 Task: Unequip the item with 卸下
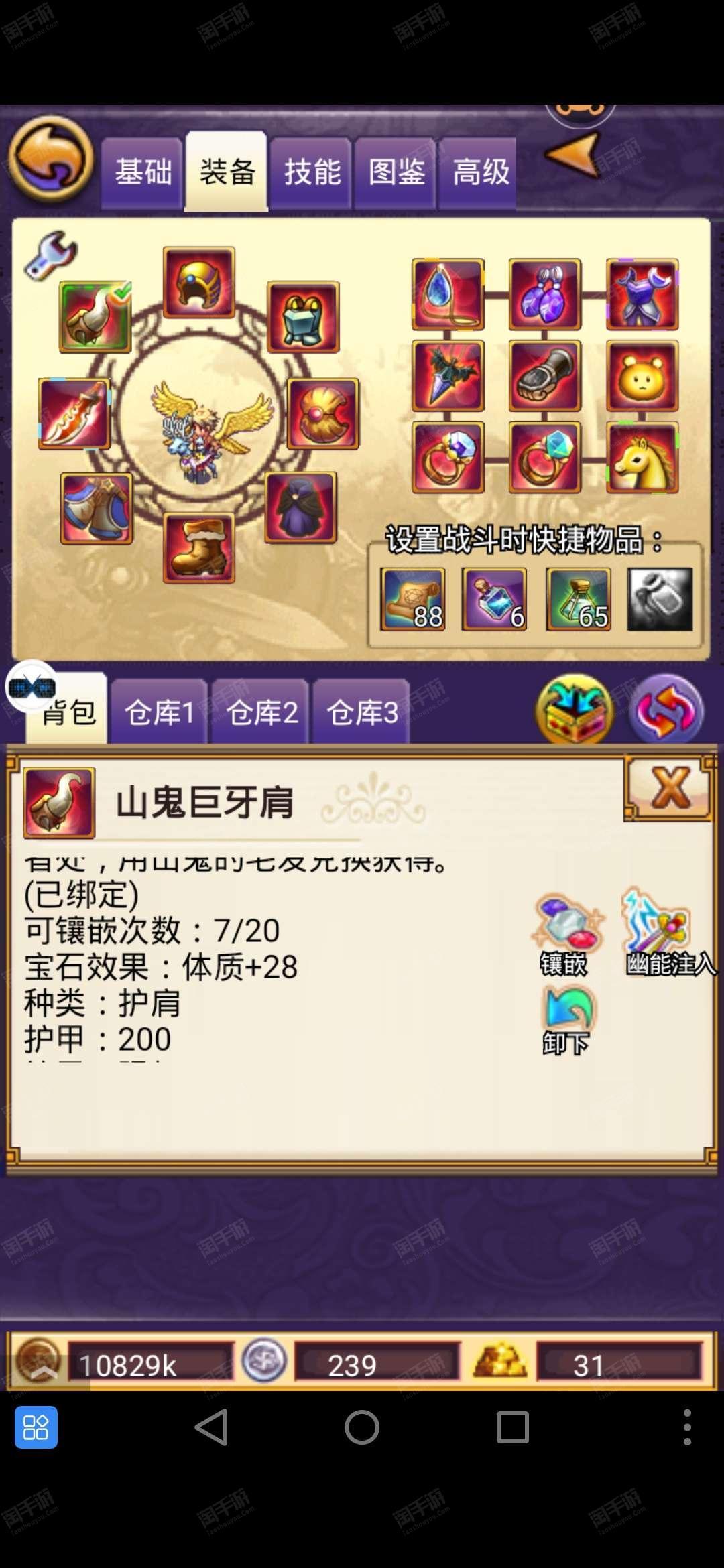(566, 1020)
